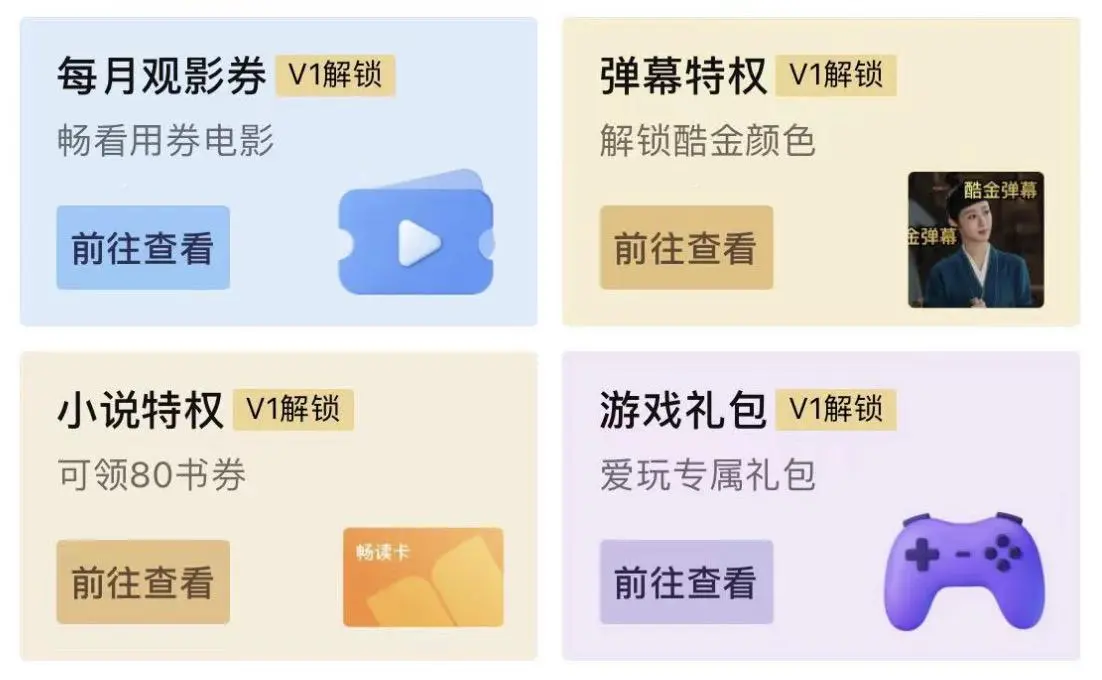Viewport: 1102px width, 680px height.
Task: Open 前往查看 for 小说特权
Action: (143, 582)
